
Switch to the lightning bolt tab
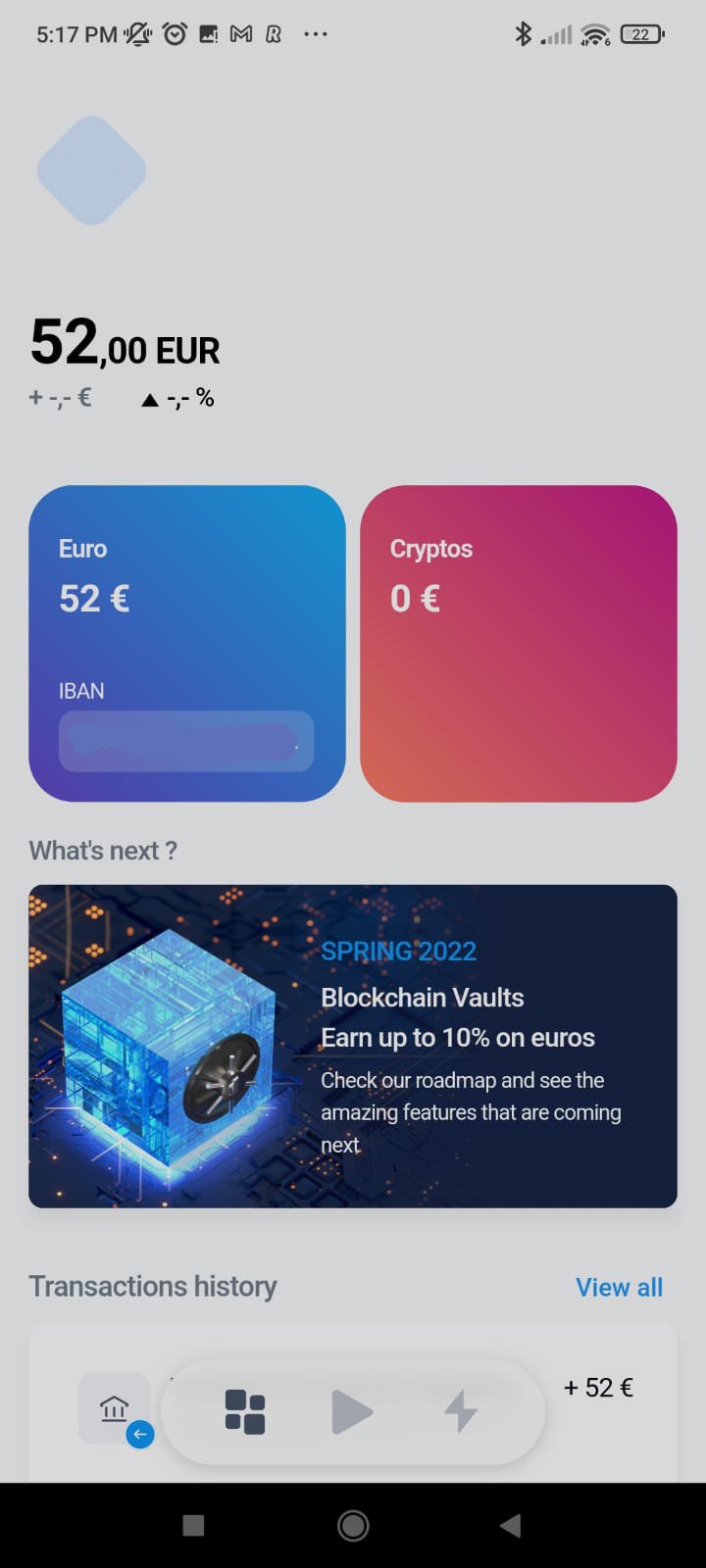tap(461, 1412)
